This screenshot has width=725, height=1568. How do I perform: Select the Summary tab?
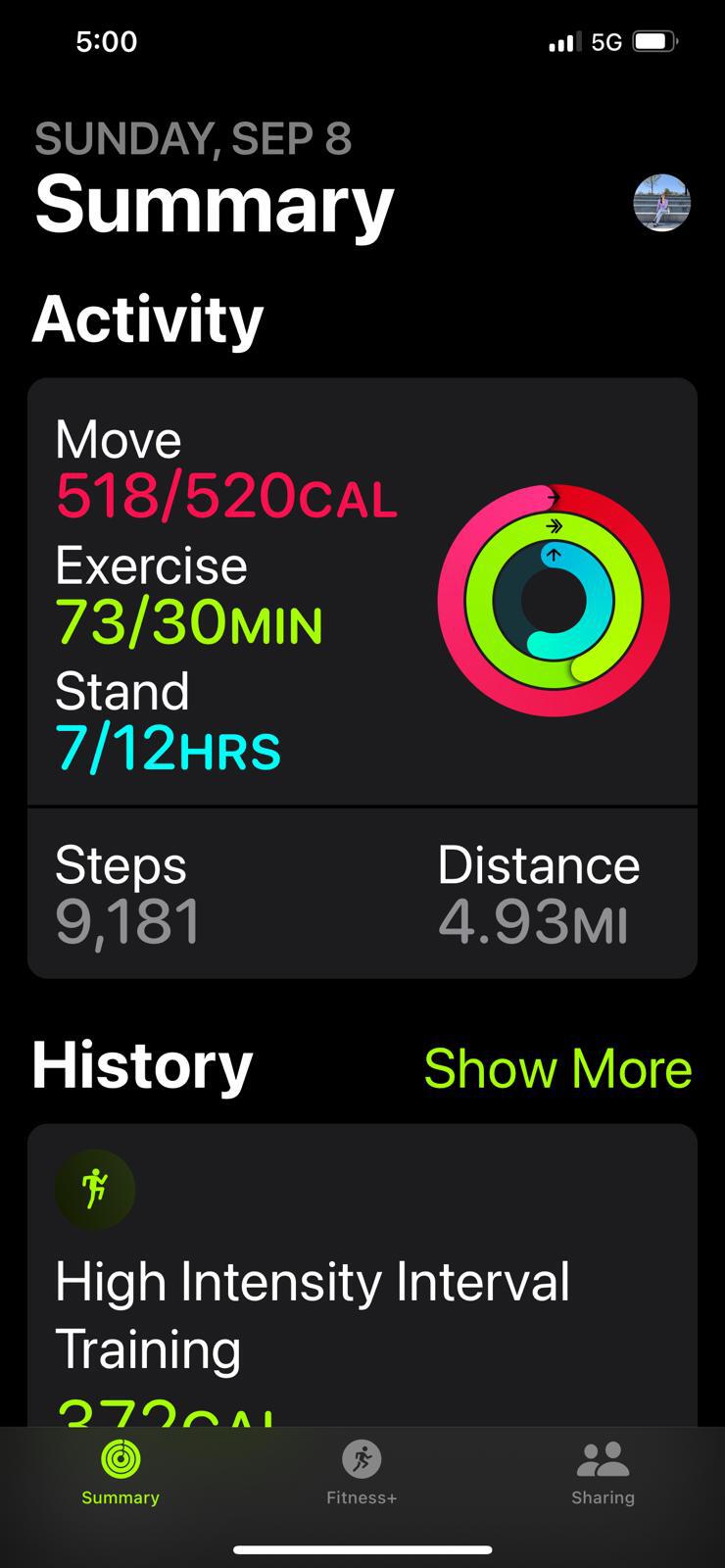point(121,1473)
